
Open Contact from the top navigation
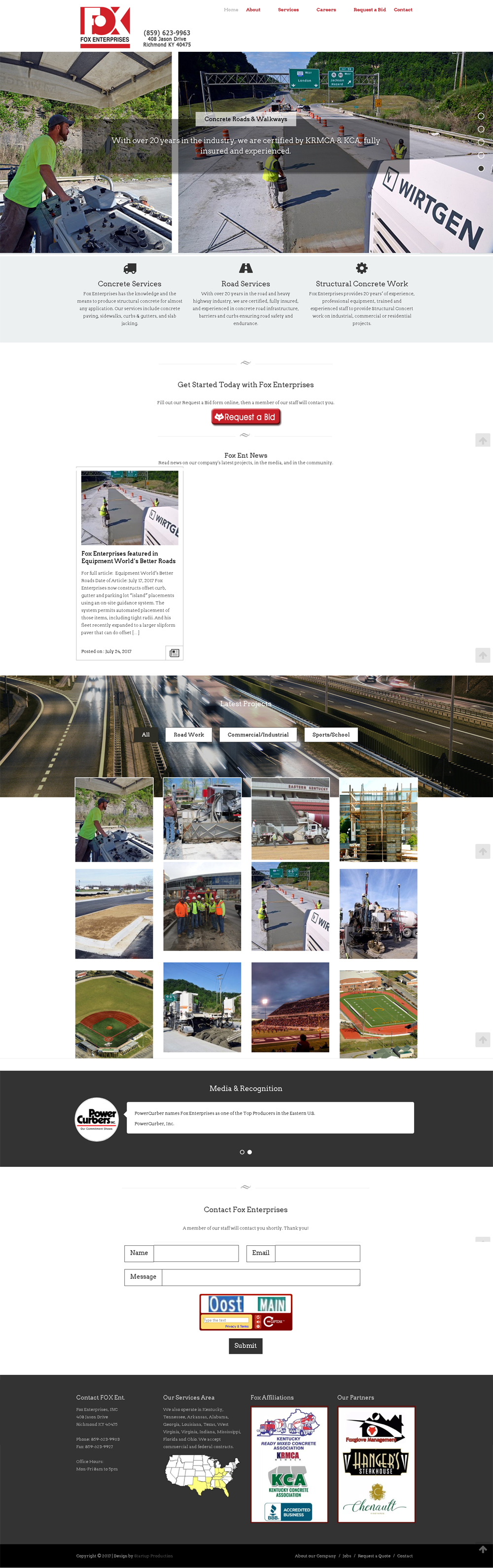[x=403, y=10]
